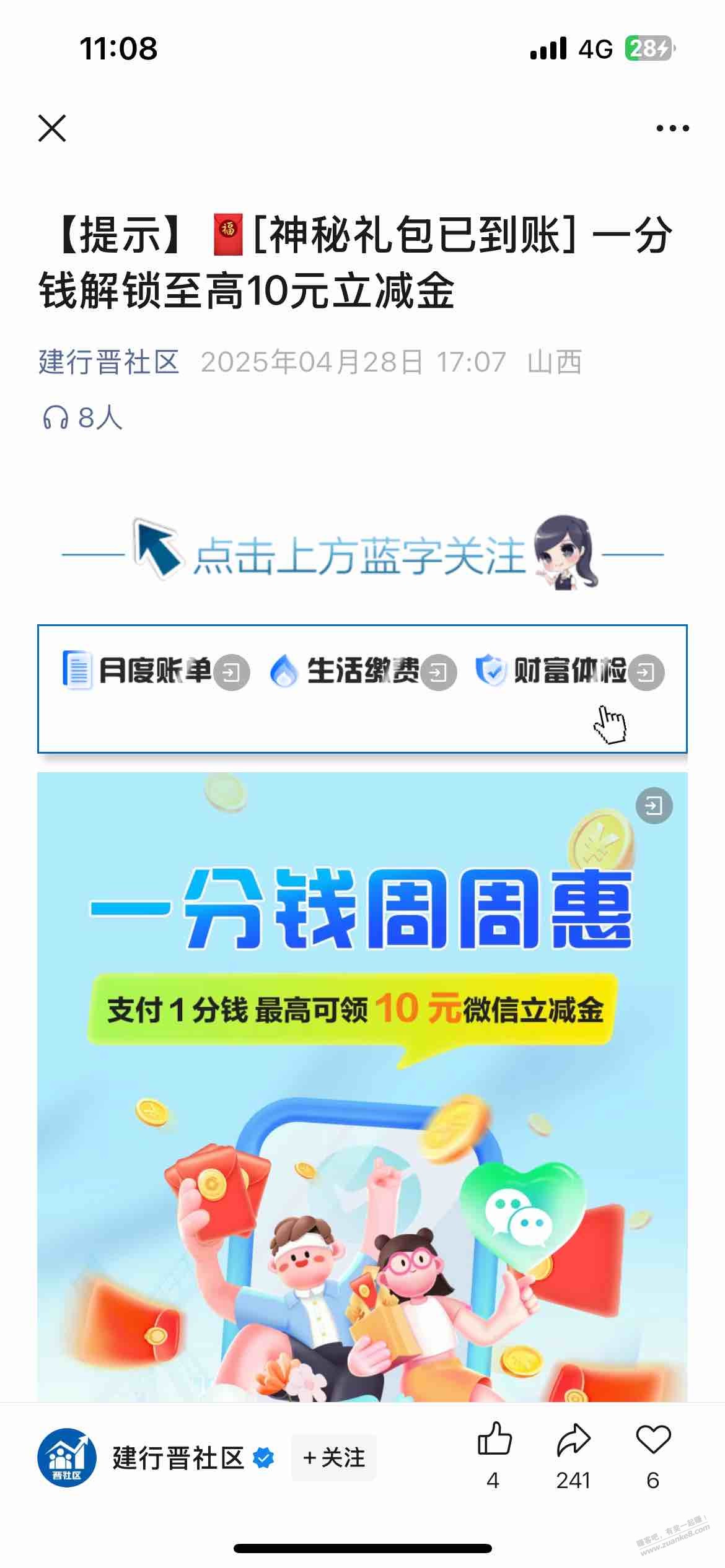Viewport: 725px width, 1568px height.
Task: Open the 财富体检 mini-program link
Action: point(569,671)
